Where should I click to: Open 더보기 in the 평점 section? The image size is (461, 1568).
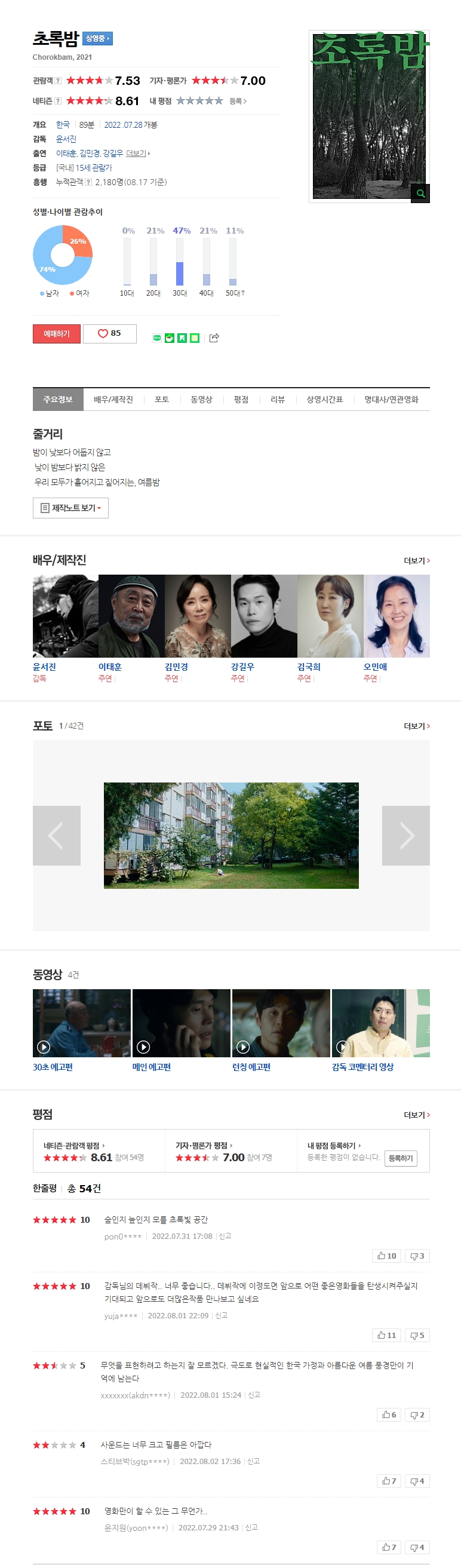point(417,1115)
